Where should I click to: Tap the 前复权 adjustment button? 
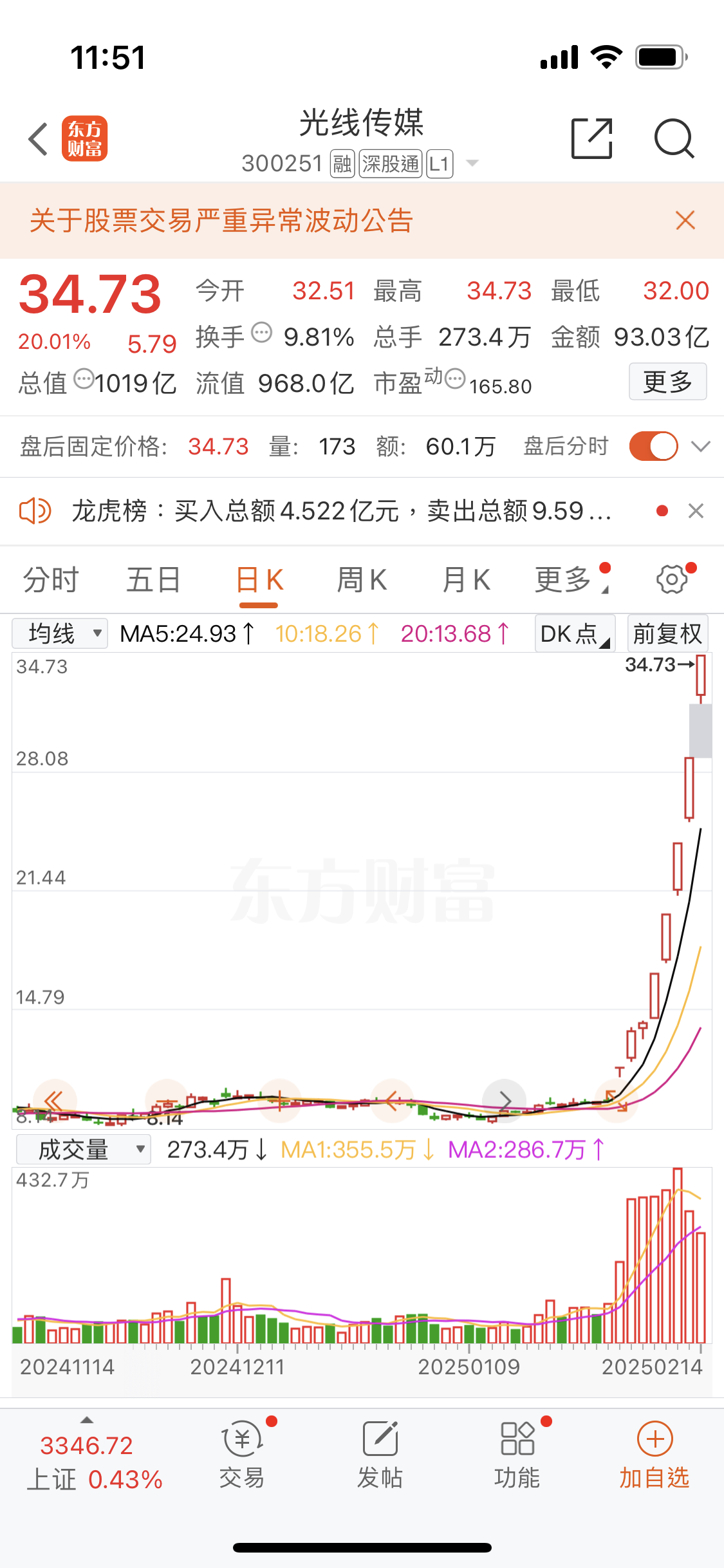point(667,633)
